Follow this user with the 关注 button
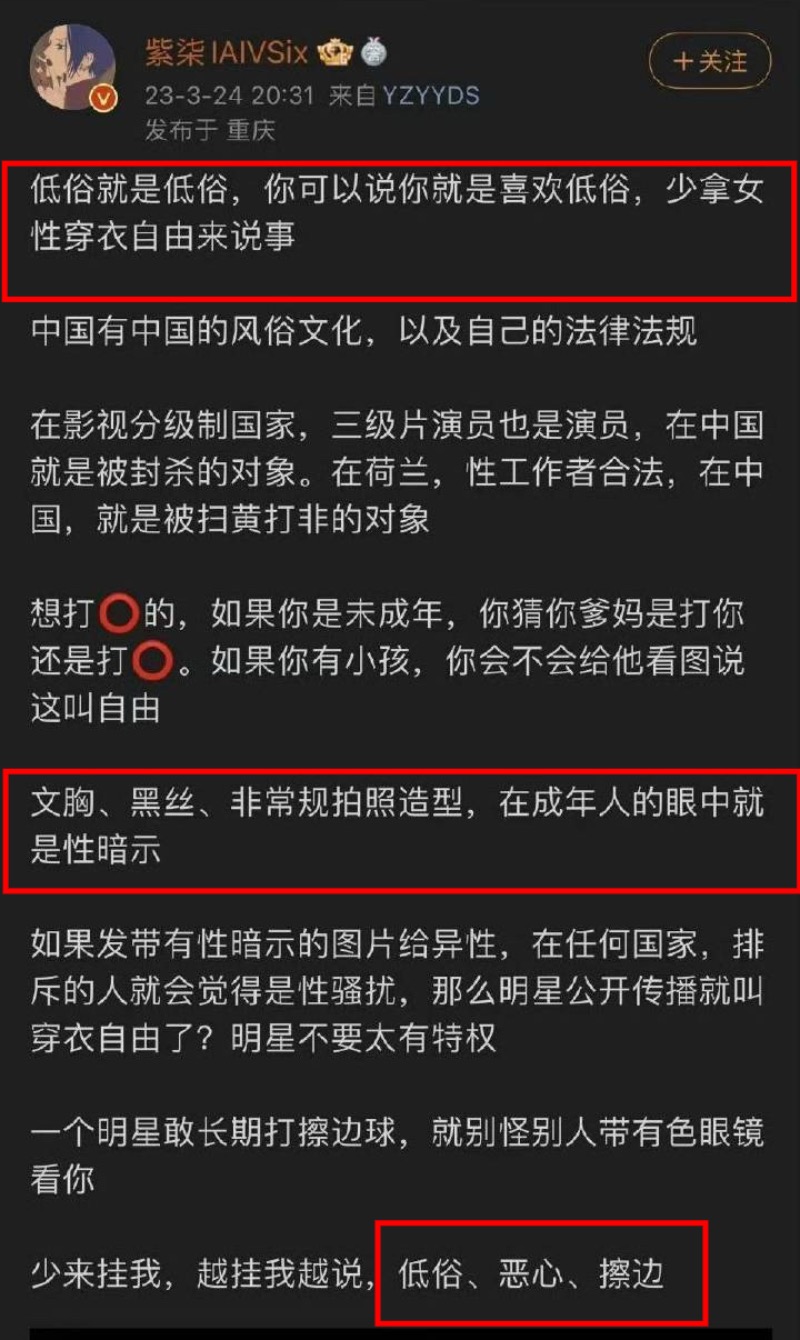This screenshot has width=800, height=1340. (710, 62)
